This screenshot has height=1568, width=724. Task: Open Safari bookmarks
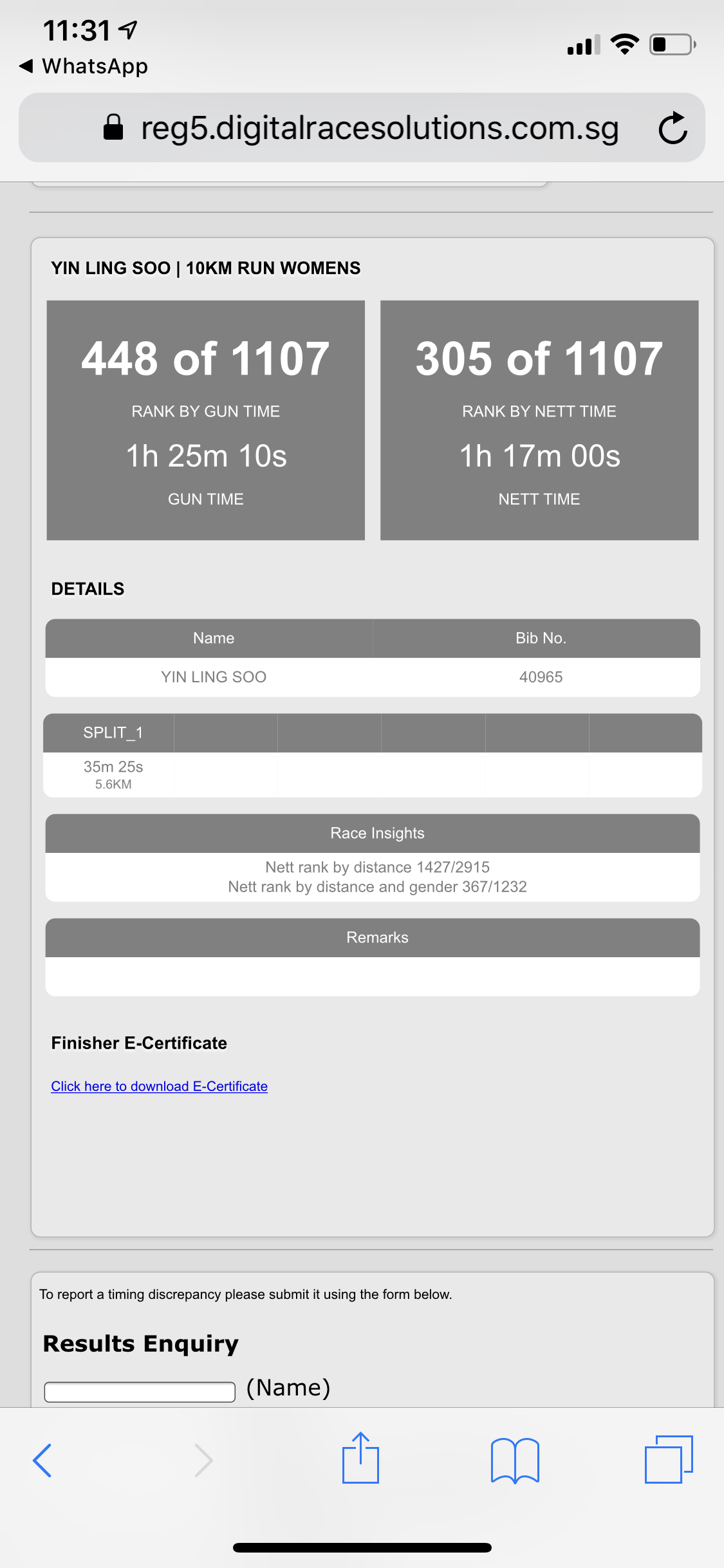pos(515,1460)
